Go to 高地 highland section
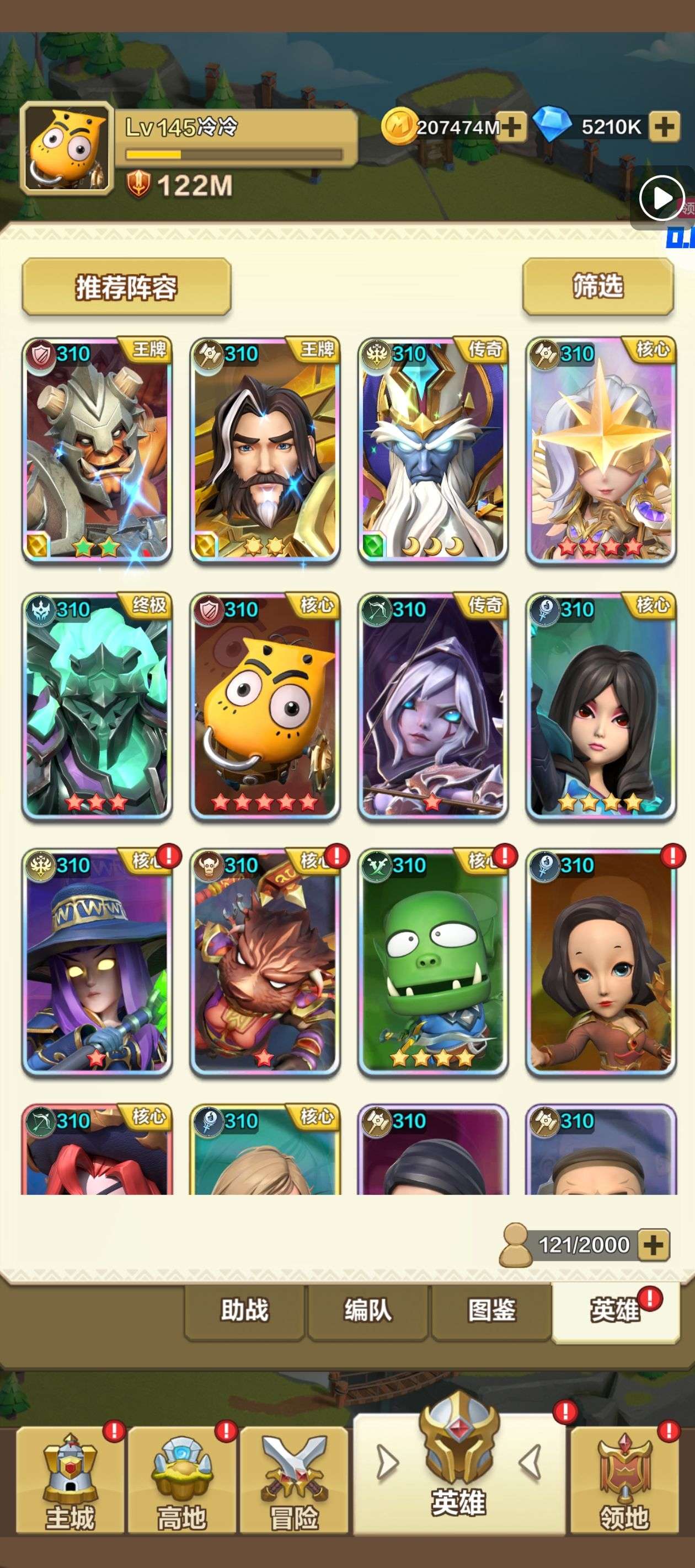 [x=181, y=1480]
